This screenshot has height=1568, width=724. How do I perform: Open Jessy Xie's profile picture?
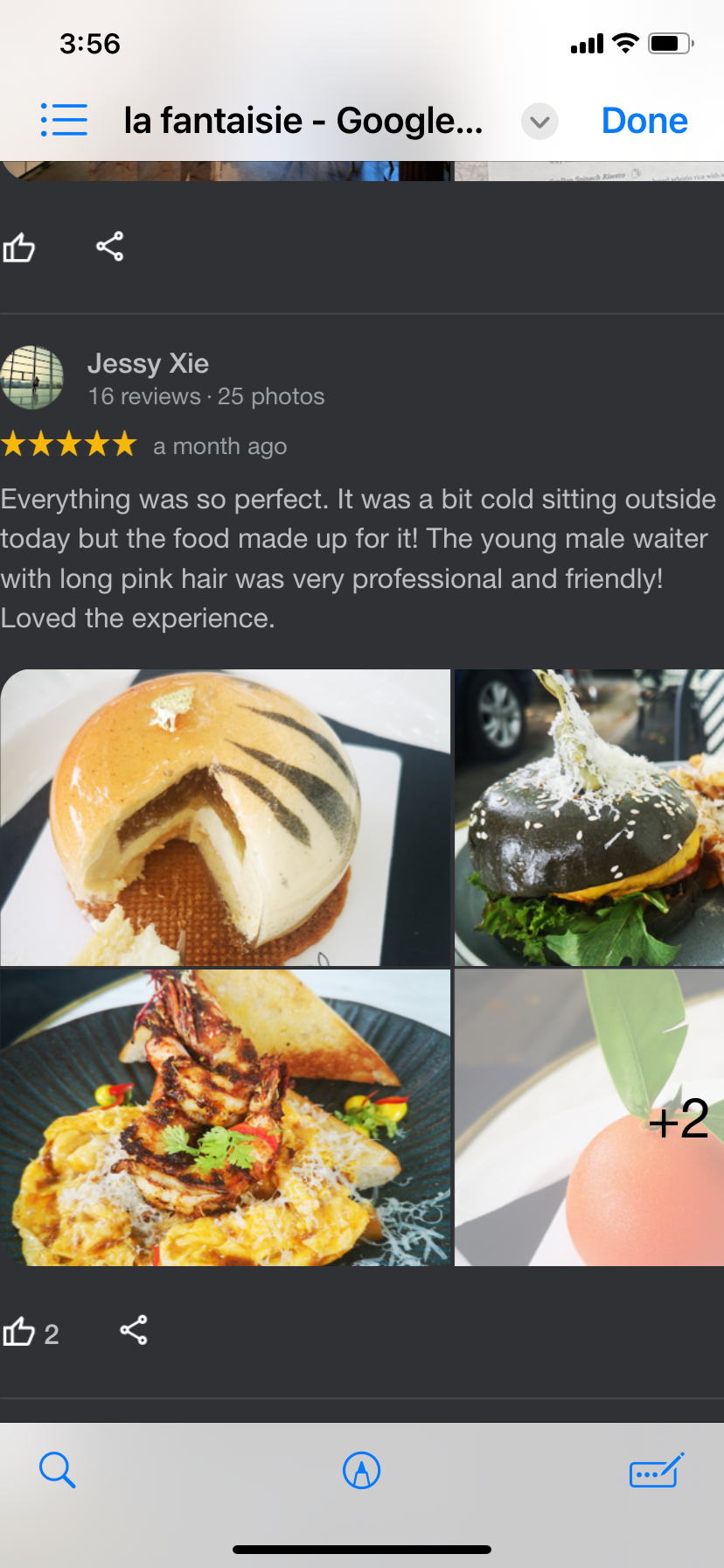coord(32,378)
